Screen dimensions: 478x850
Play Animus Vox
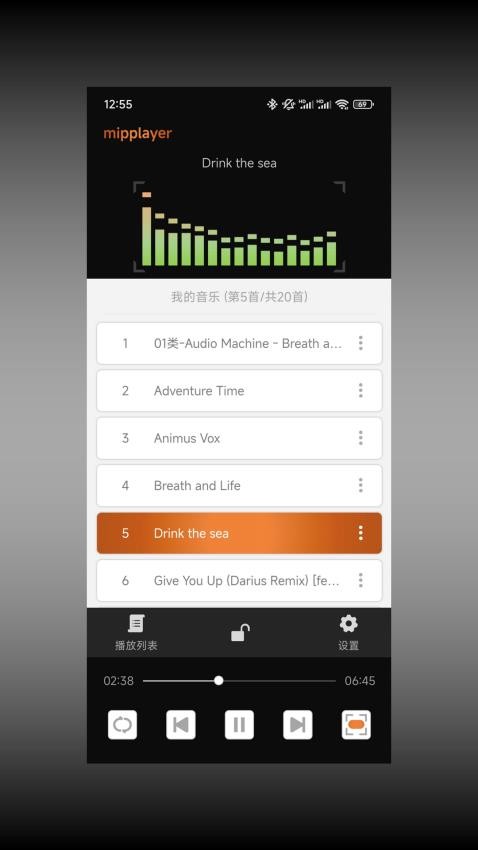coord(239,438)
